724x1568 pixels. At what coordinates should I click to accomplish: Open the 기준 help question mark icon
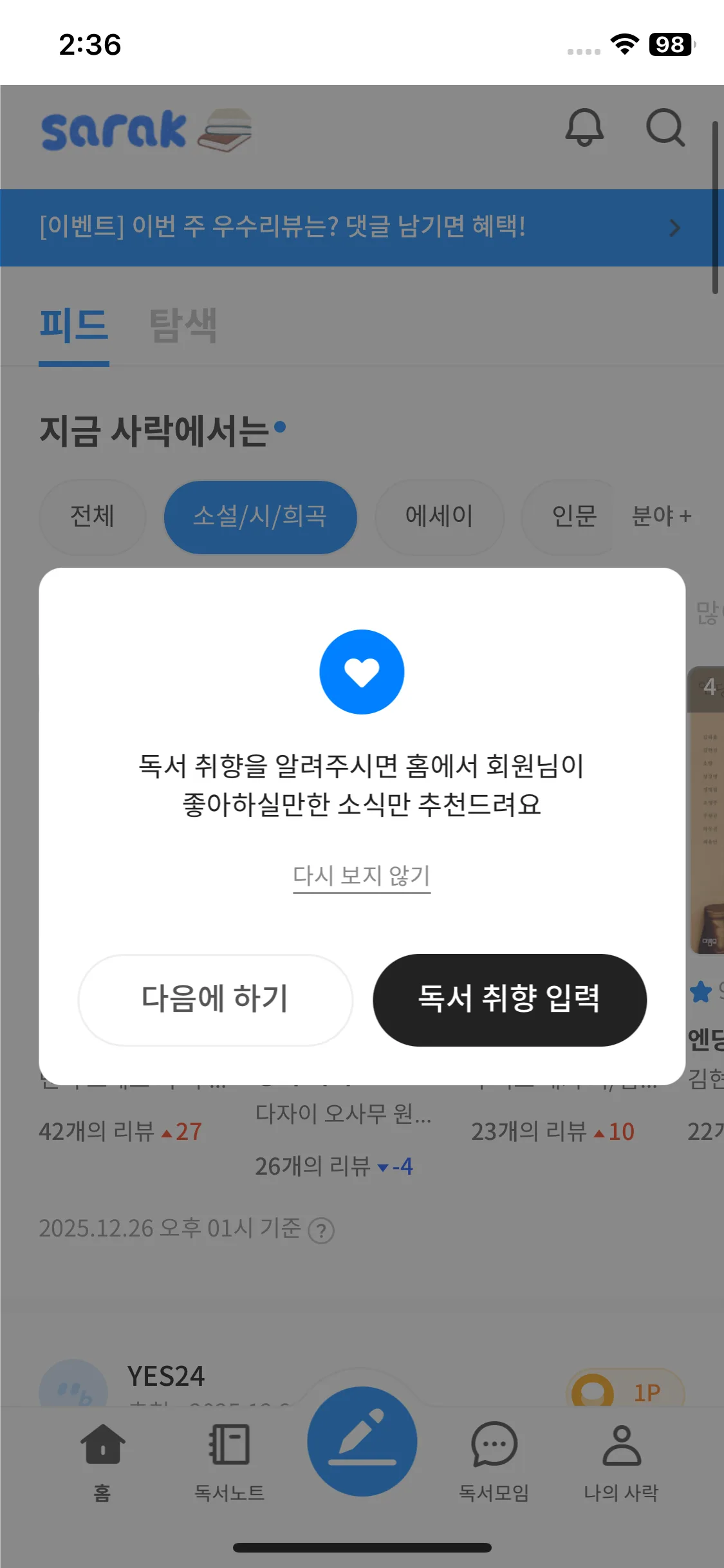(x=321, y=1231)
